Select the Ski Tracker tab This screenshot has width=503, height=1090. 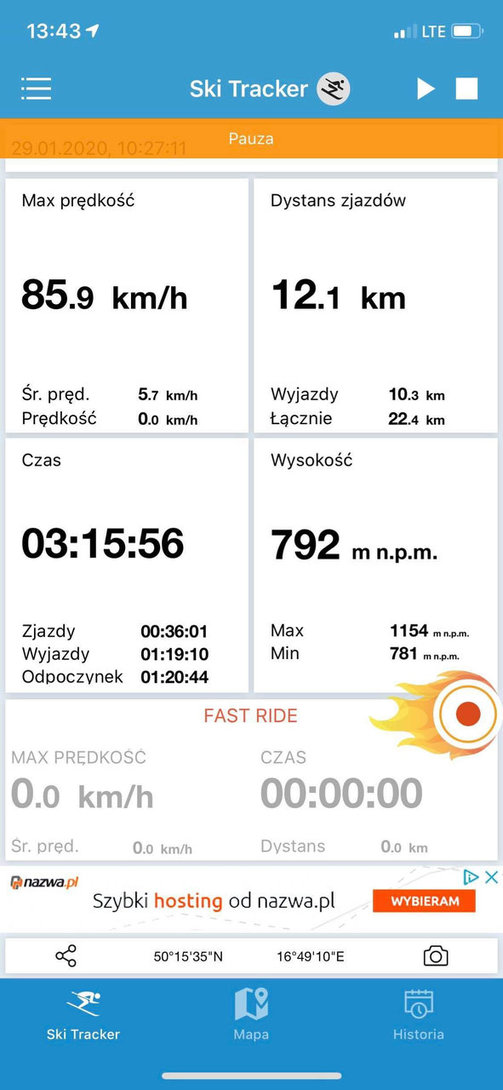(83, 1014)
